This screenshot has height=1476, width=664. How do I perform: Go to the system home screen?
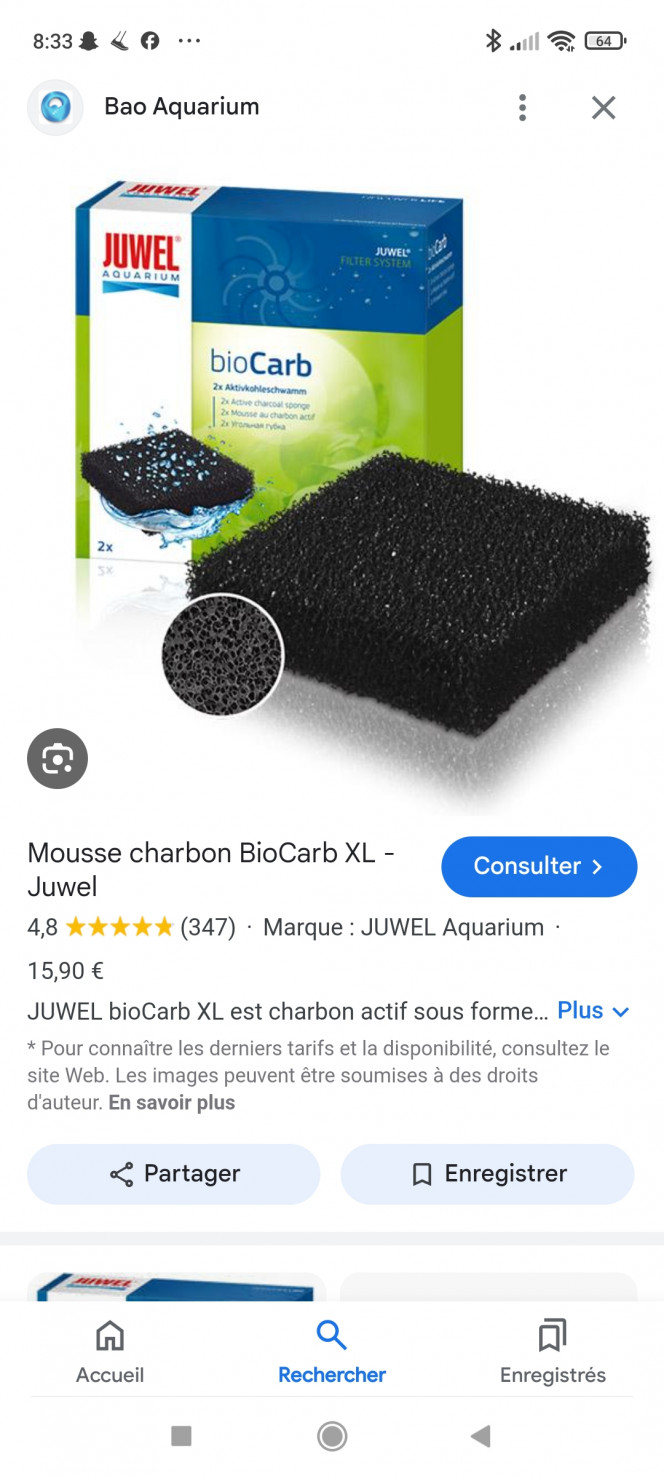[332, 1437]
